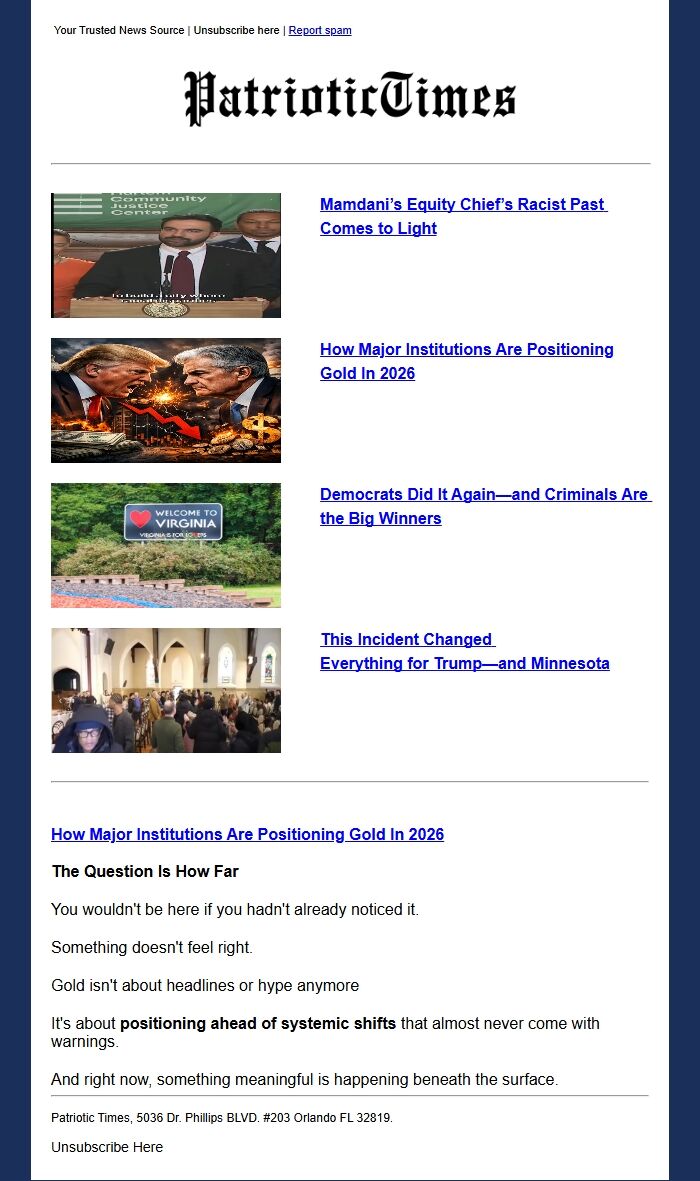Tap the Trump and gold coins illustration
This screenshot has height=1181, width=700.
pos(166,400)
